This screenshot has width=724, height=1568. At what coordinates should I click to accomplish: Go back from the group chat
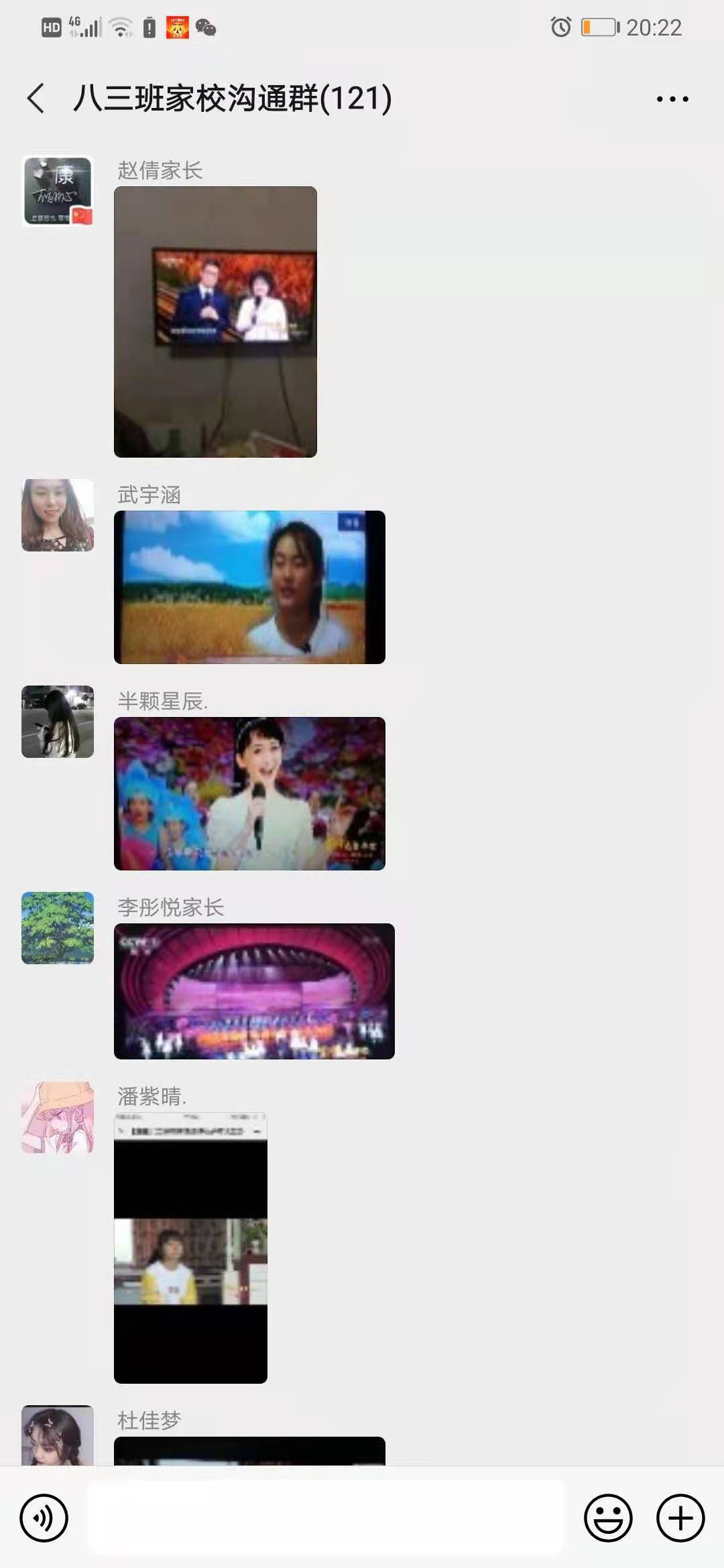point(37,99)
